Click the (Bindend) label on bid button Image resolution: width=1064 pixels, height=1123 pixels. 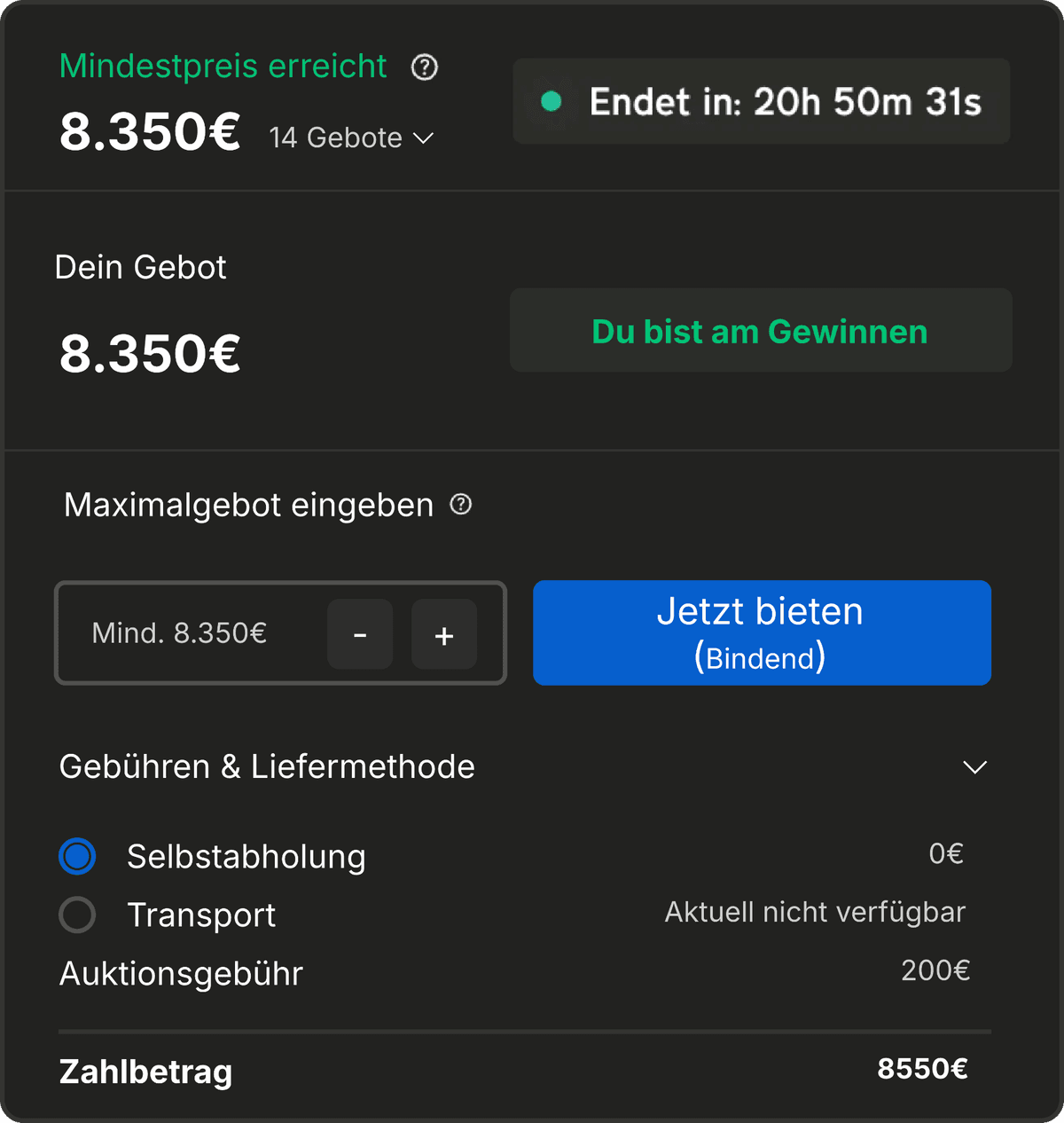click(x=761, y=657)
